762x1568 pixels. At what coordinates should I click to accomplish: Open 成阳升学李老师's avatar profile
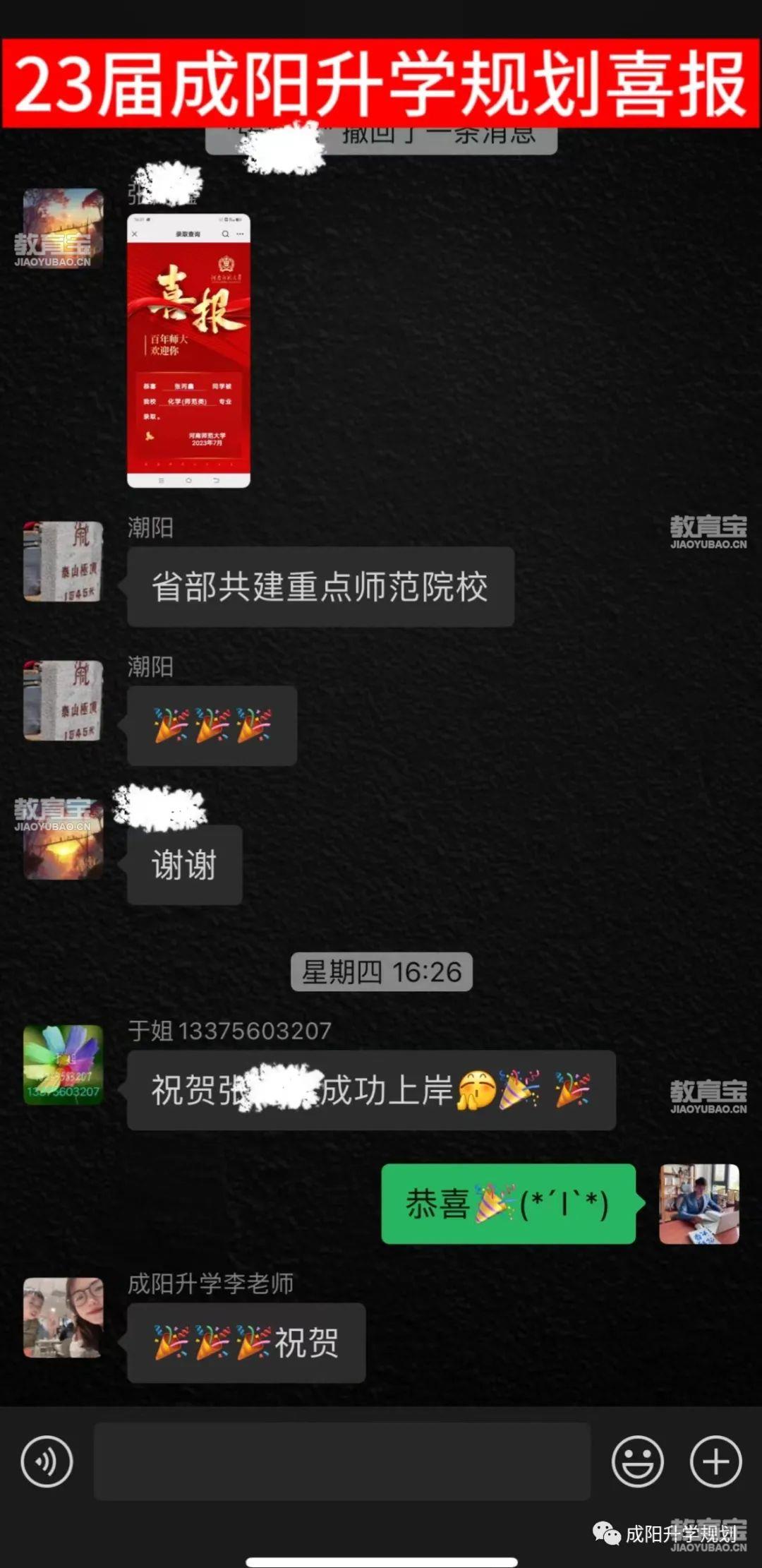(63, 1317)
